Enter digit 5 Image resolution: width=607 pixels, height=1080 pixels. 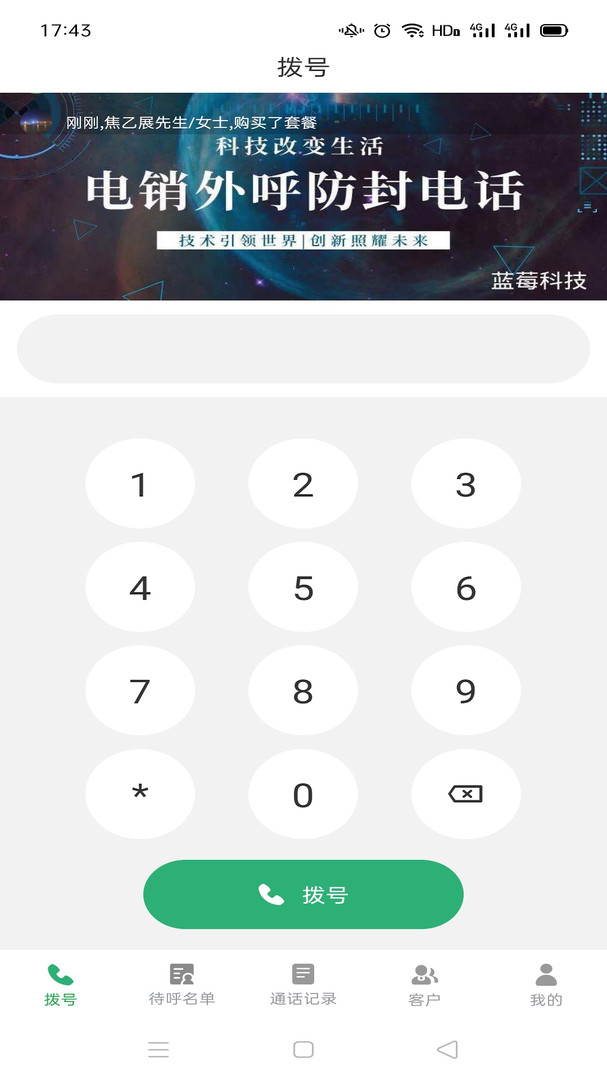point(303,587)
